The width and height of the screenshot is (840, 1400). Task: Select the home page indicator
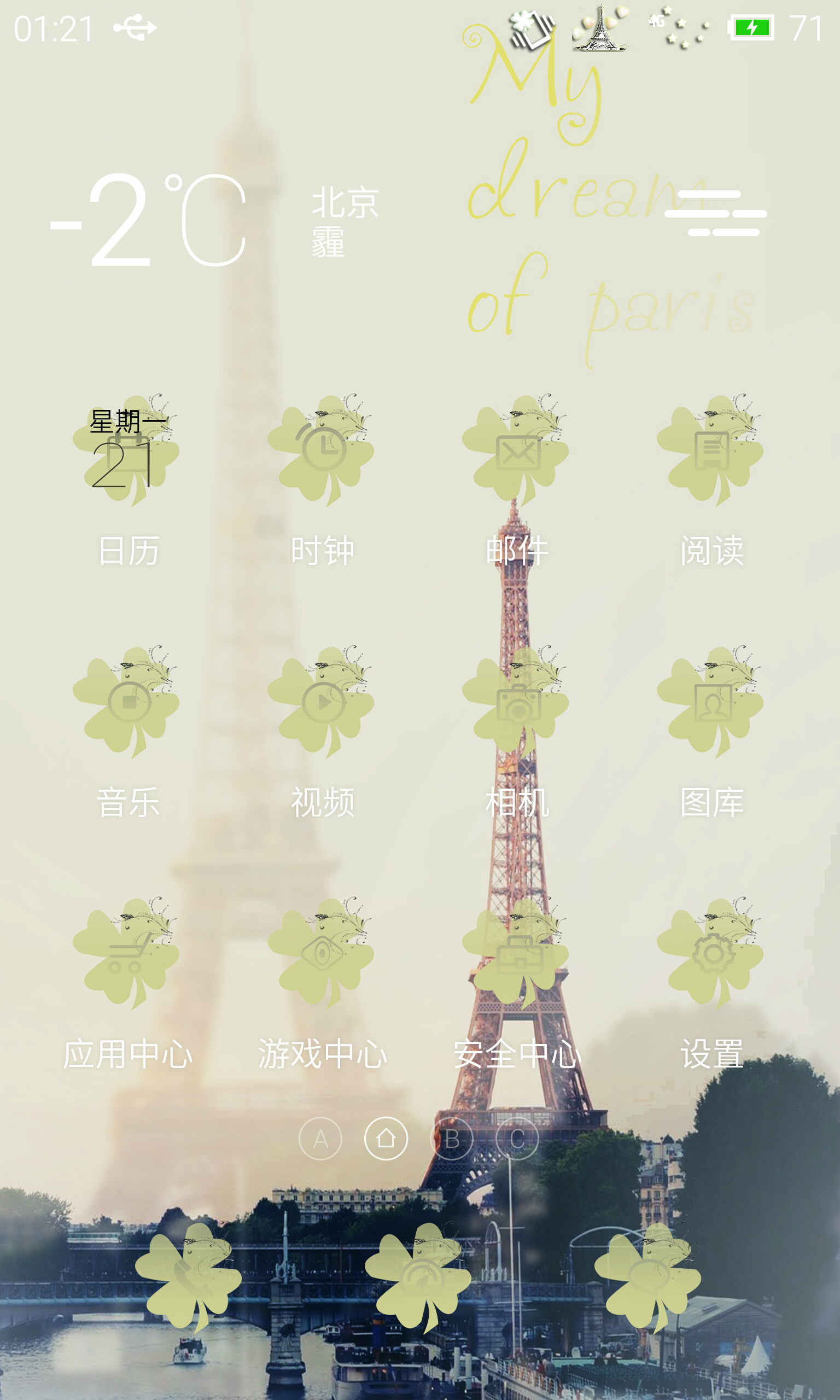pos(386,1139)
